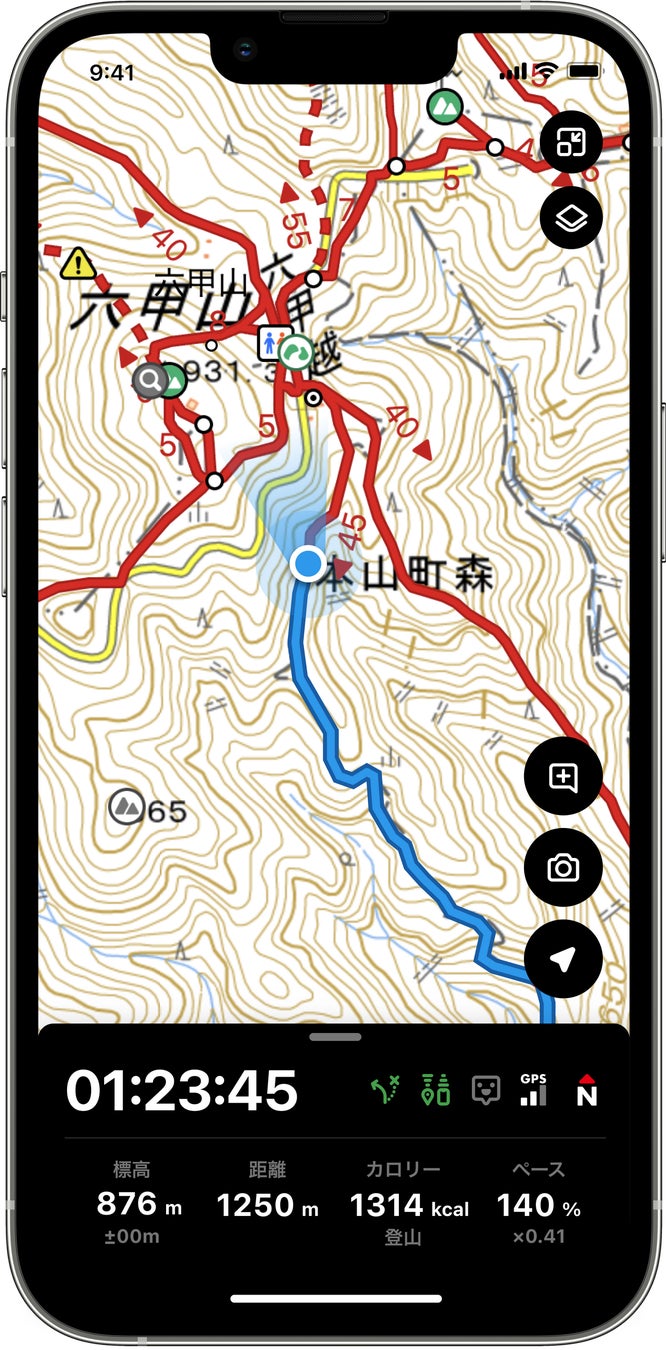Viewport: 666px width, 1350px height.
Task: Tap the mountain marker labeled 65
Action: click(x=127, y=806)
